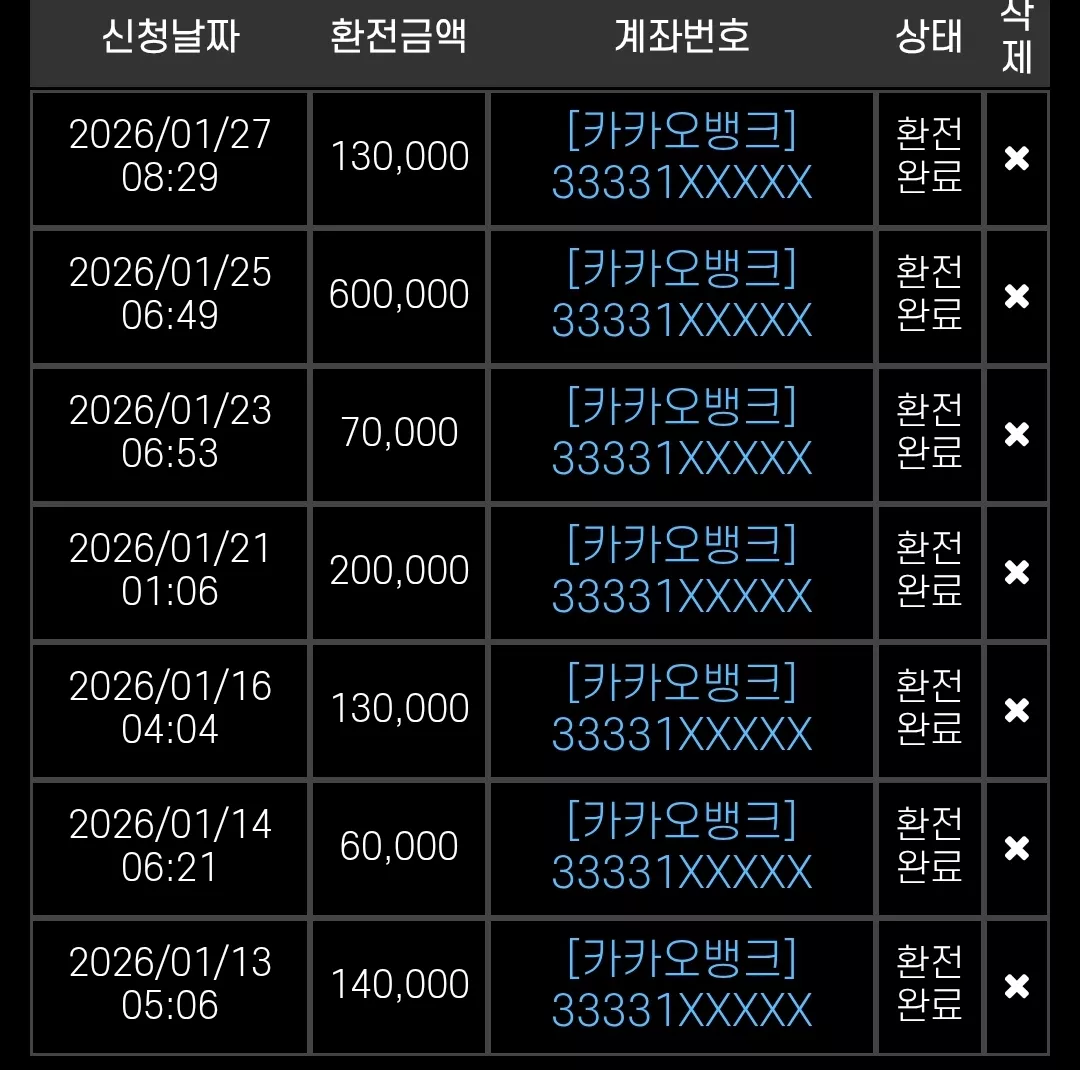Delete the 2026/01/14 60,000 record

coord(1017,848)
